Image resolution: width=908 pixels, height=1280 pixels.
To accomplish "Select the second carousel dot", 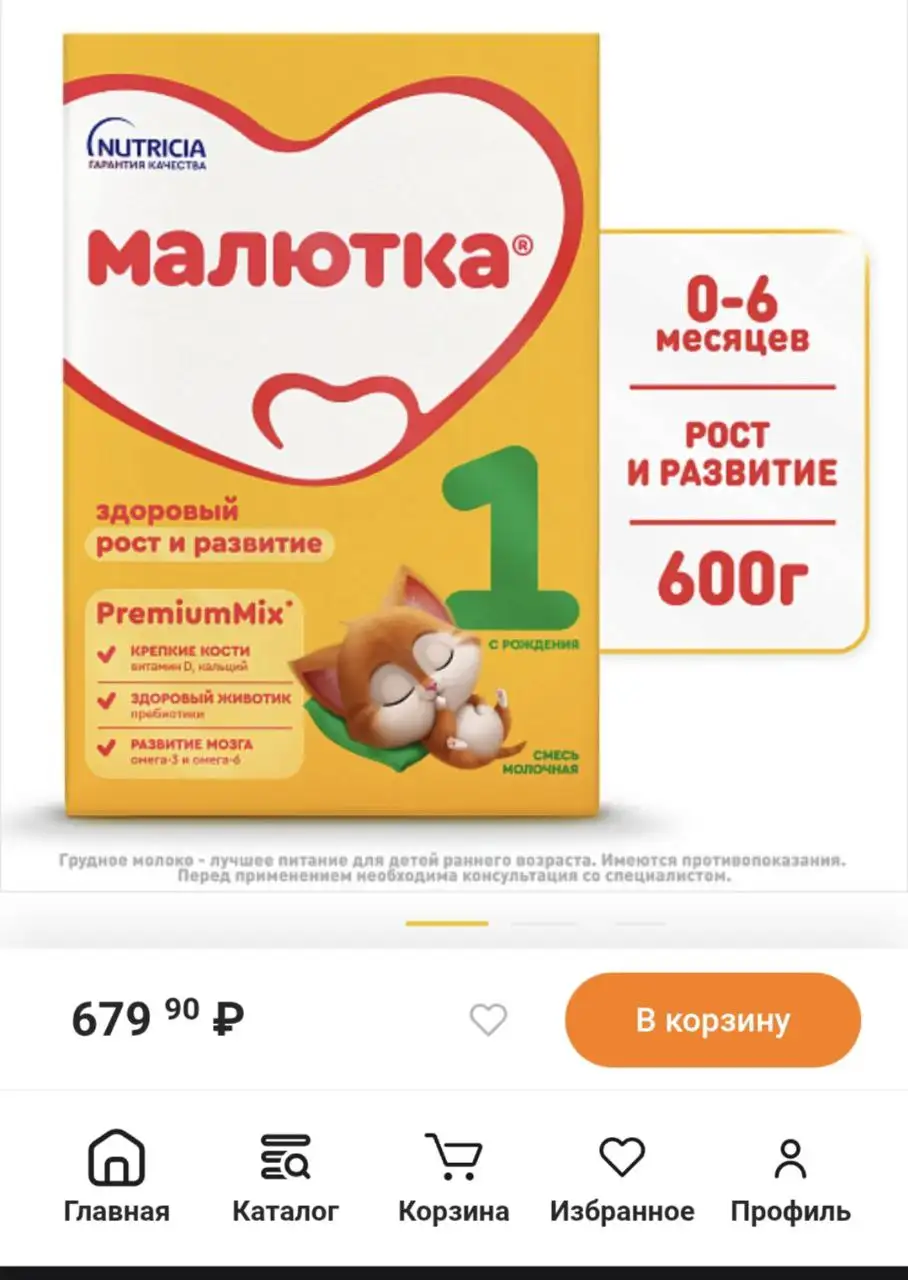I will (x=544, y=924).
